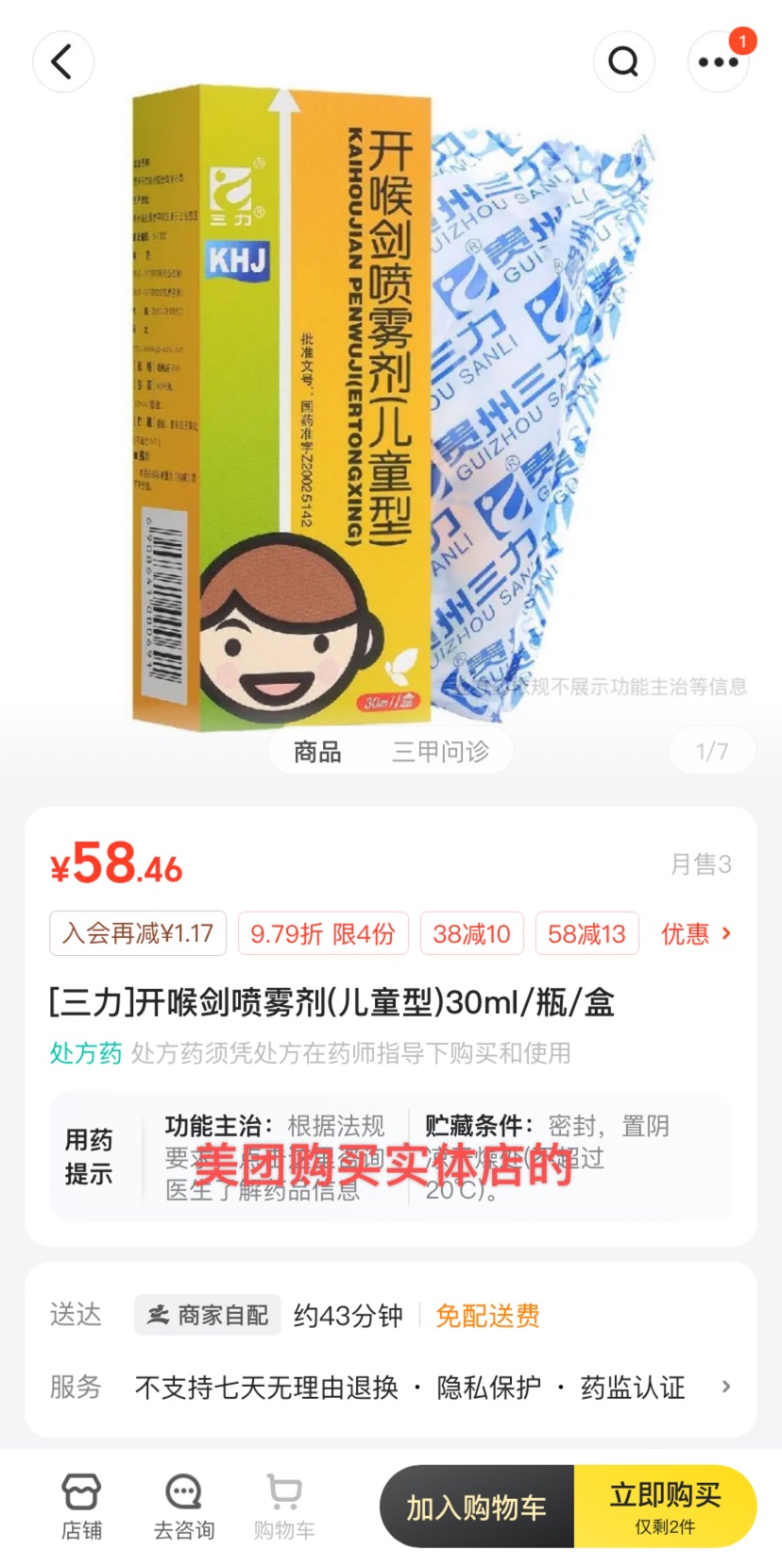The height and width of the screenshot is (1568, 782).
Task: Tap the 58减13 coupon chip
Action: point(586,933)
